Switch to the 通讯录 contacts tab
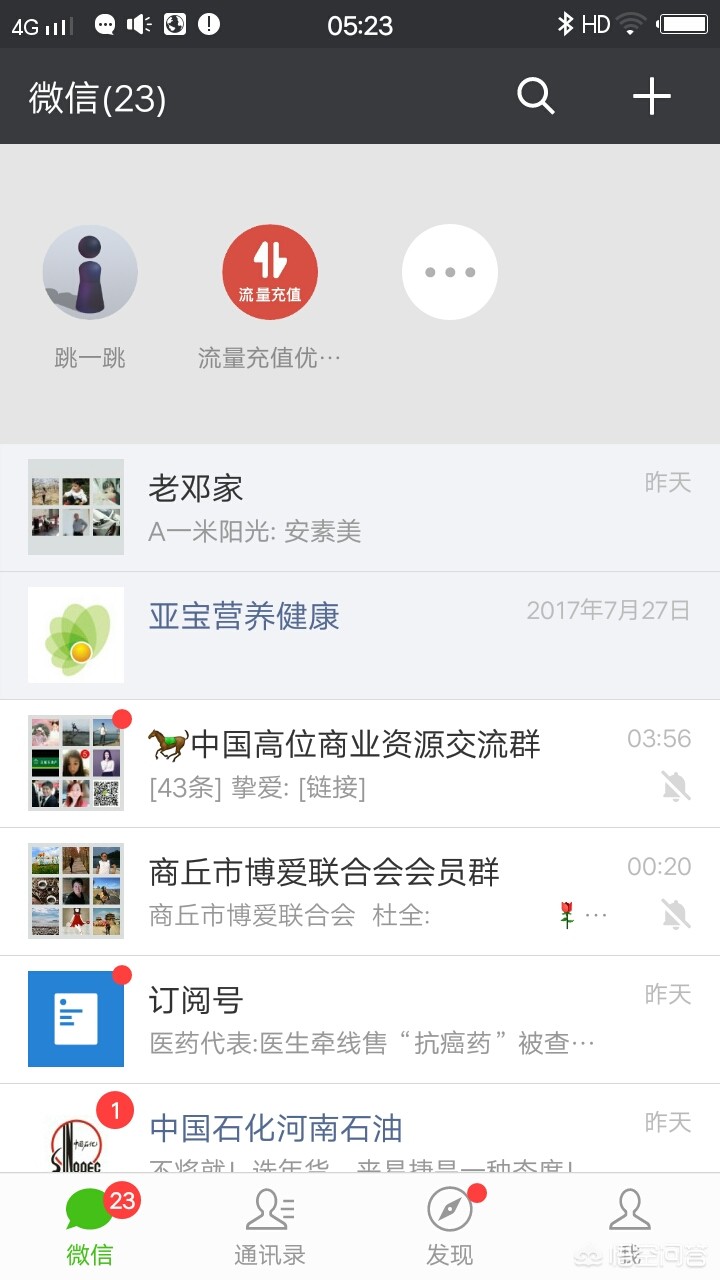 tap(270, 1226)
